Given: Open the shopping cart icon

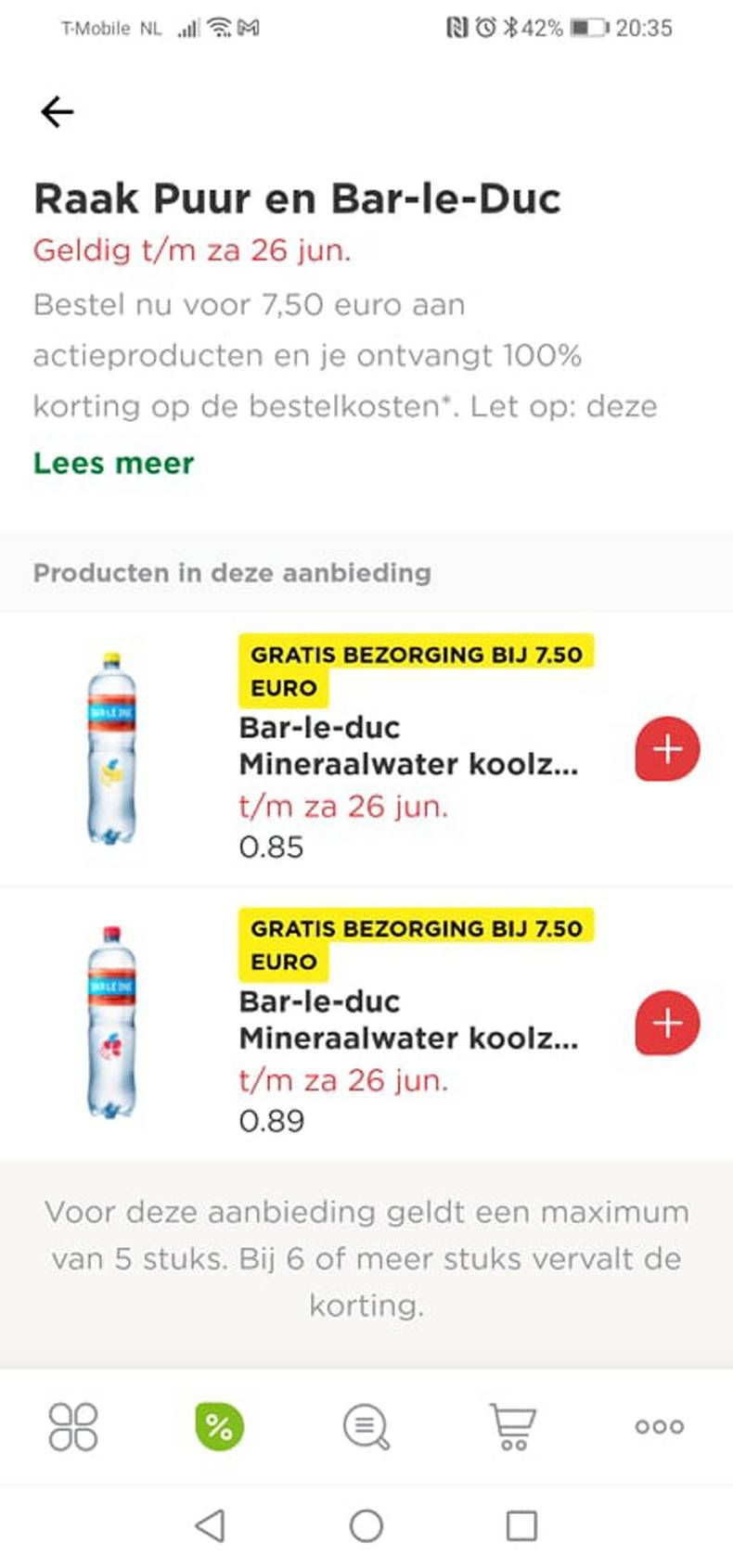Looking at the screenshot, I should click(513, 1427).
